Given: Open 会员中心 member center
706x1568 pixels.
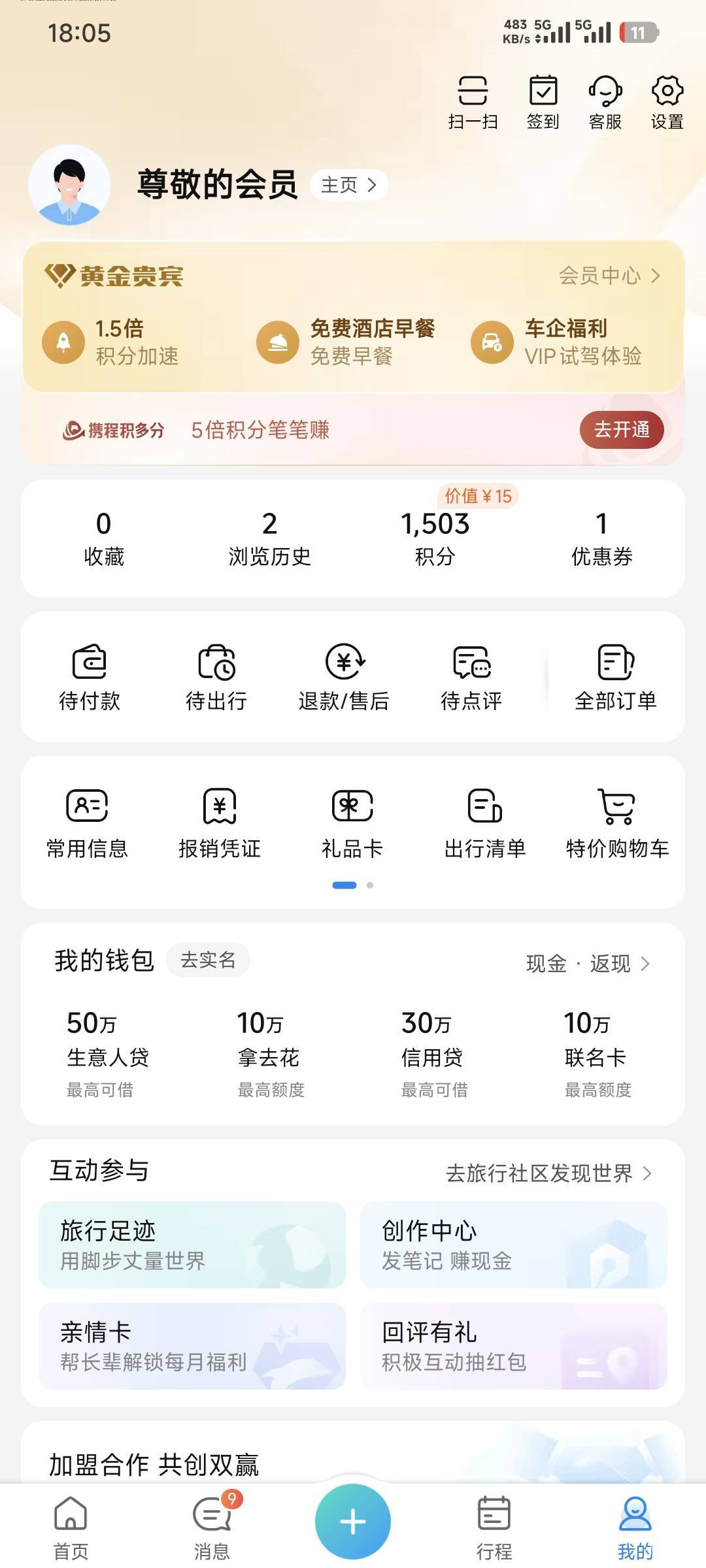Looking at the screenshot, I should coord(609,276).
